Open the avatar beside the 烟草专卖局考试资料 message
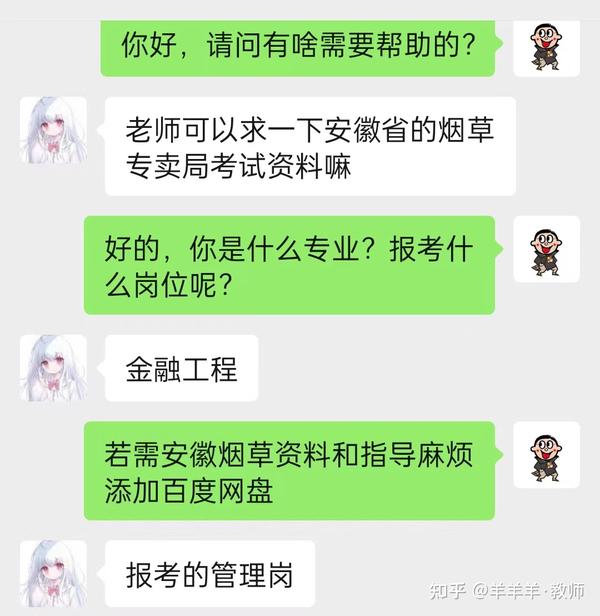Image resolution: width=600 pixels, height=616 pixels. (x=53, y=130)
